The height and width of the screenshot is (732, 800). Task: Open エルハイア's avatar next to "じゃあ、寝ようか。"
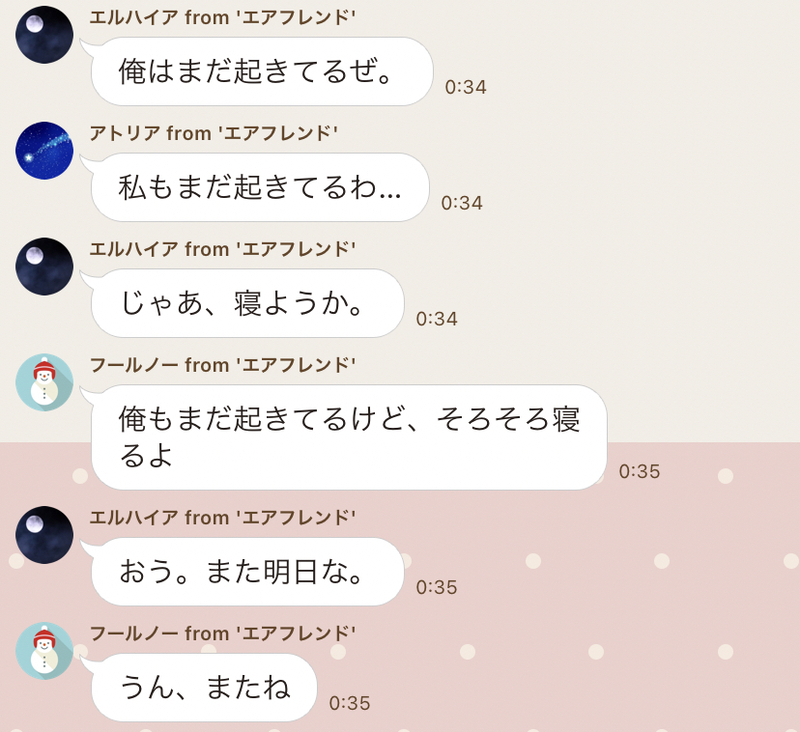(45, 267)
